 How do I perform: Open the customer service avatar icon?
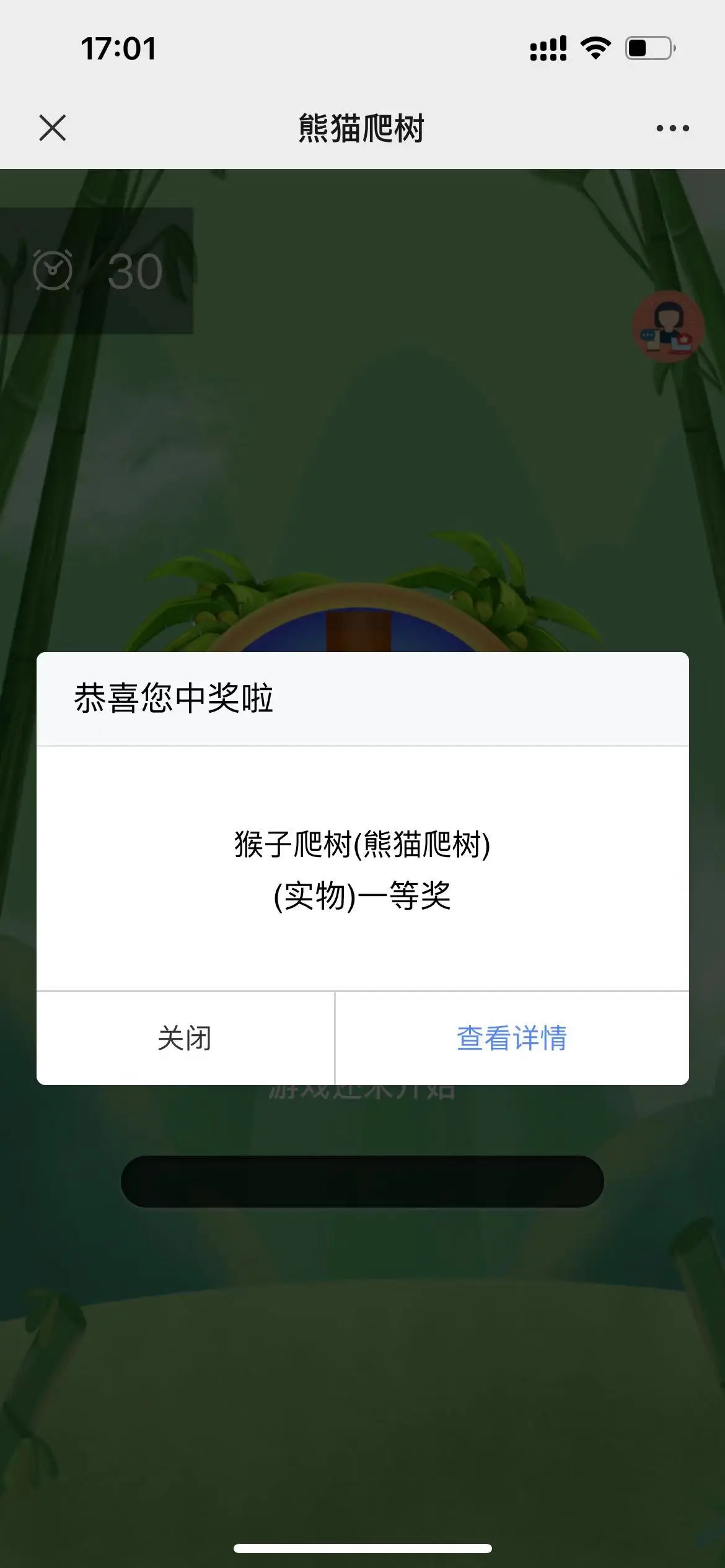point(667,326)
